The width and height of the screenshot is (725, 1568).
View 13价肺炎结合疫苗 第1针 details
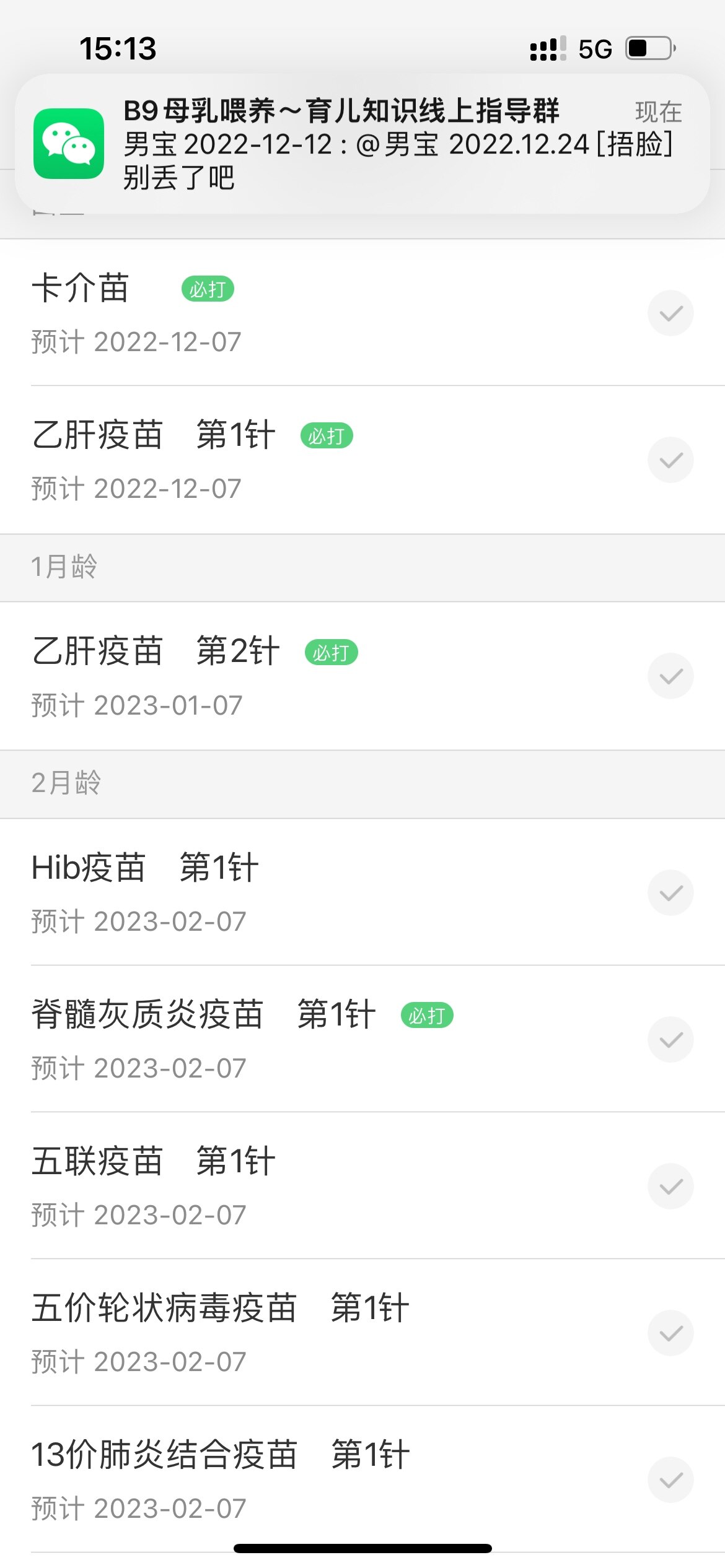coord(248,1480)
